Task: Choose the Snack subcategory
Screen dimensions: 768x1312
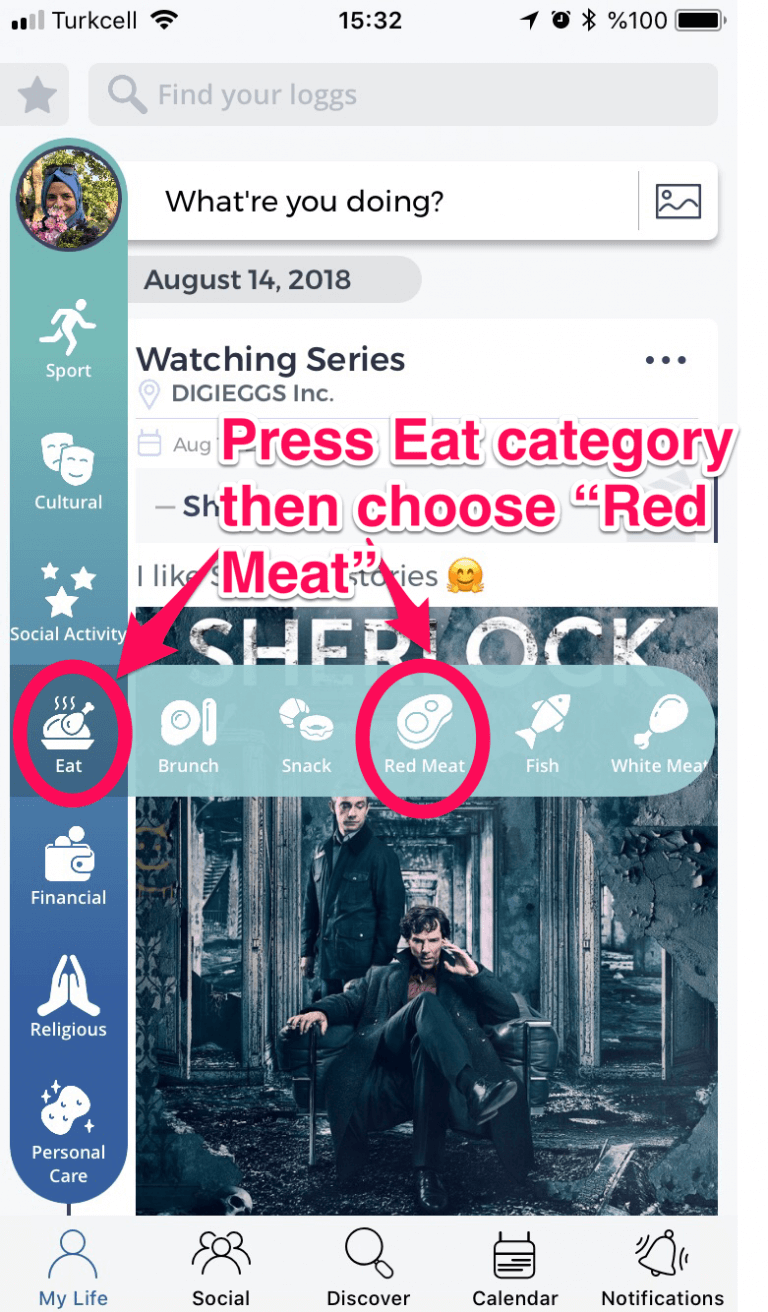Action: click(306, 735)
